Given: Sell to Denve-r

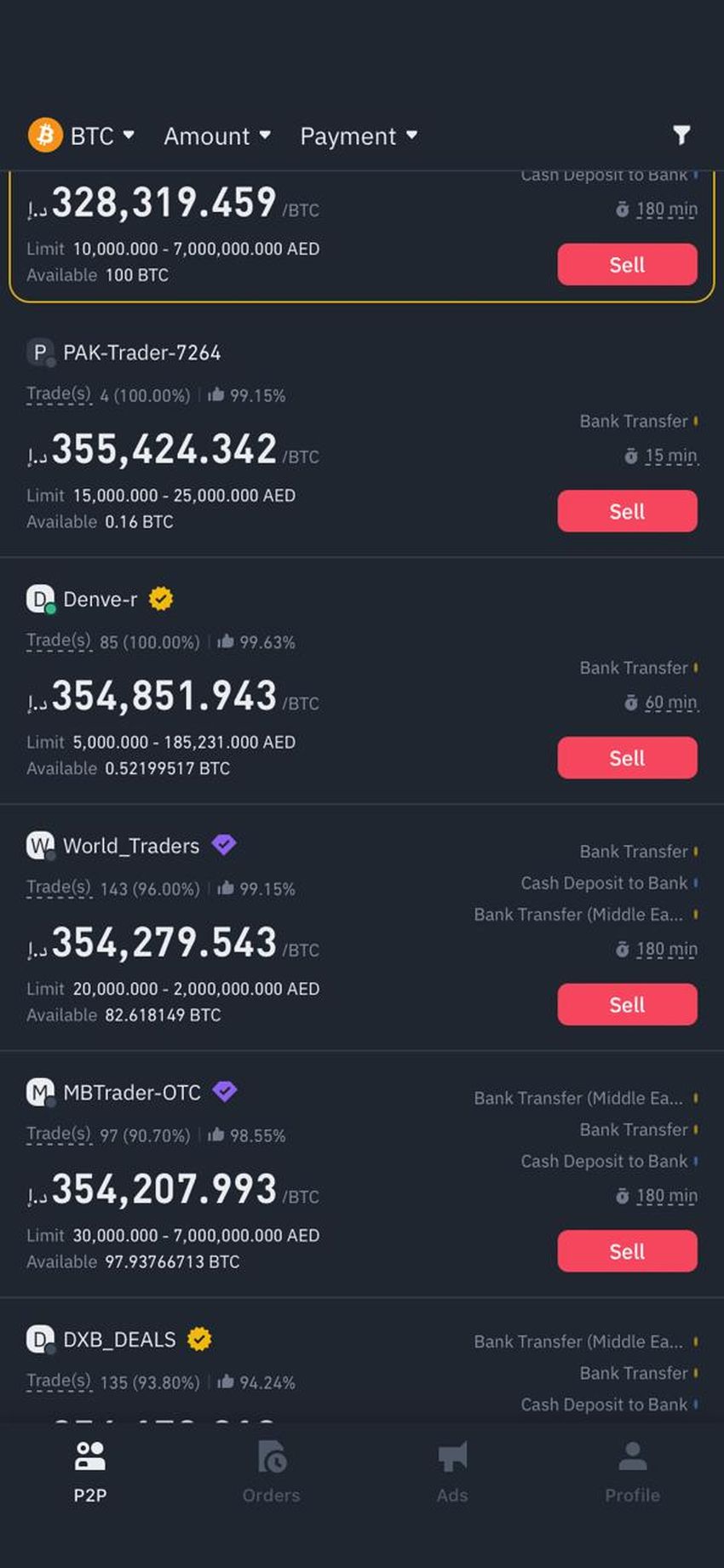Looking at the screenshot, I should [x=627, y=758].
